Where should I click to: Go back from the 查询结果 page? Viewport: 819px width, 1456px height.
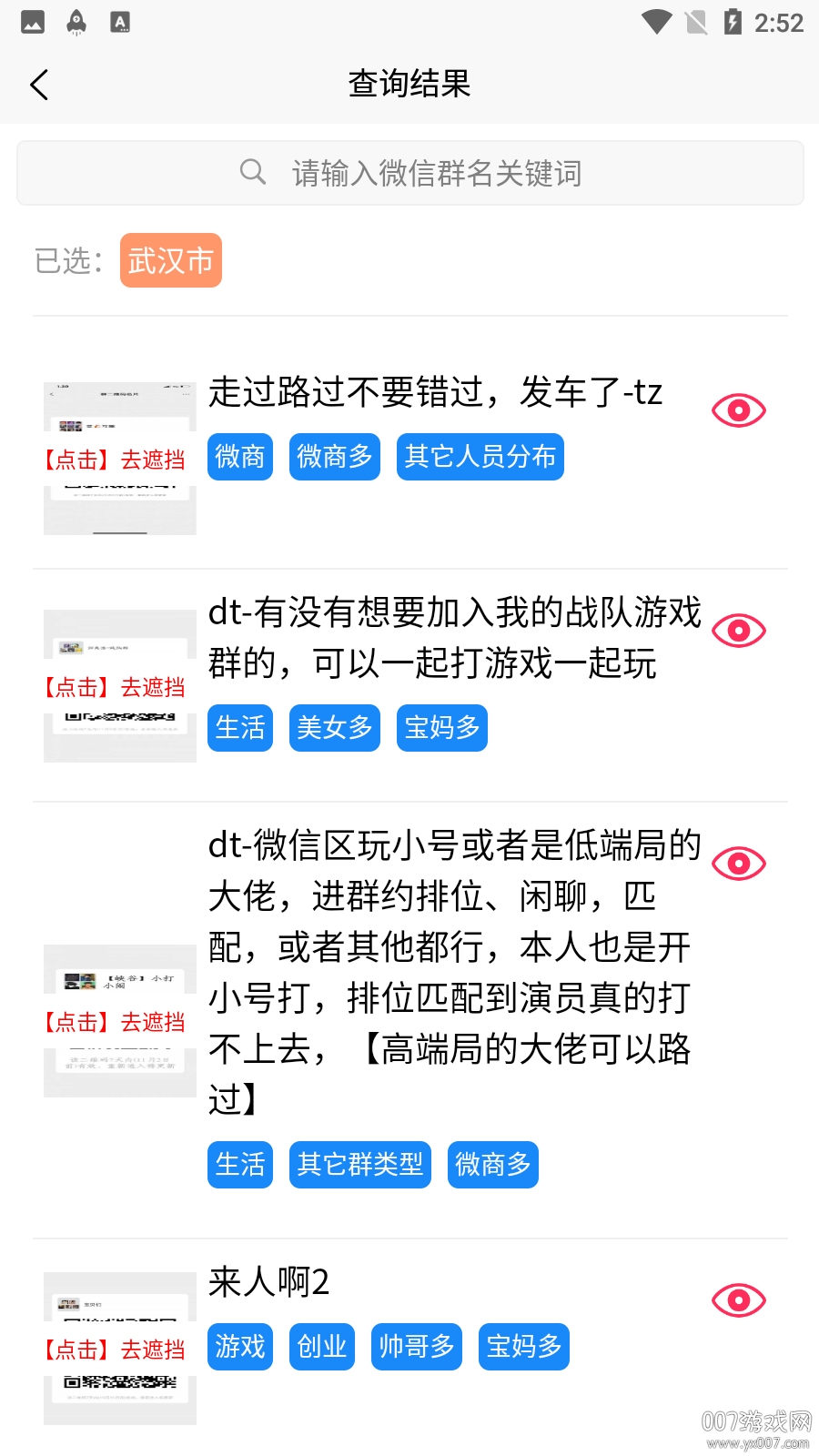click(x=39, y=85)
